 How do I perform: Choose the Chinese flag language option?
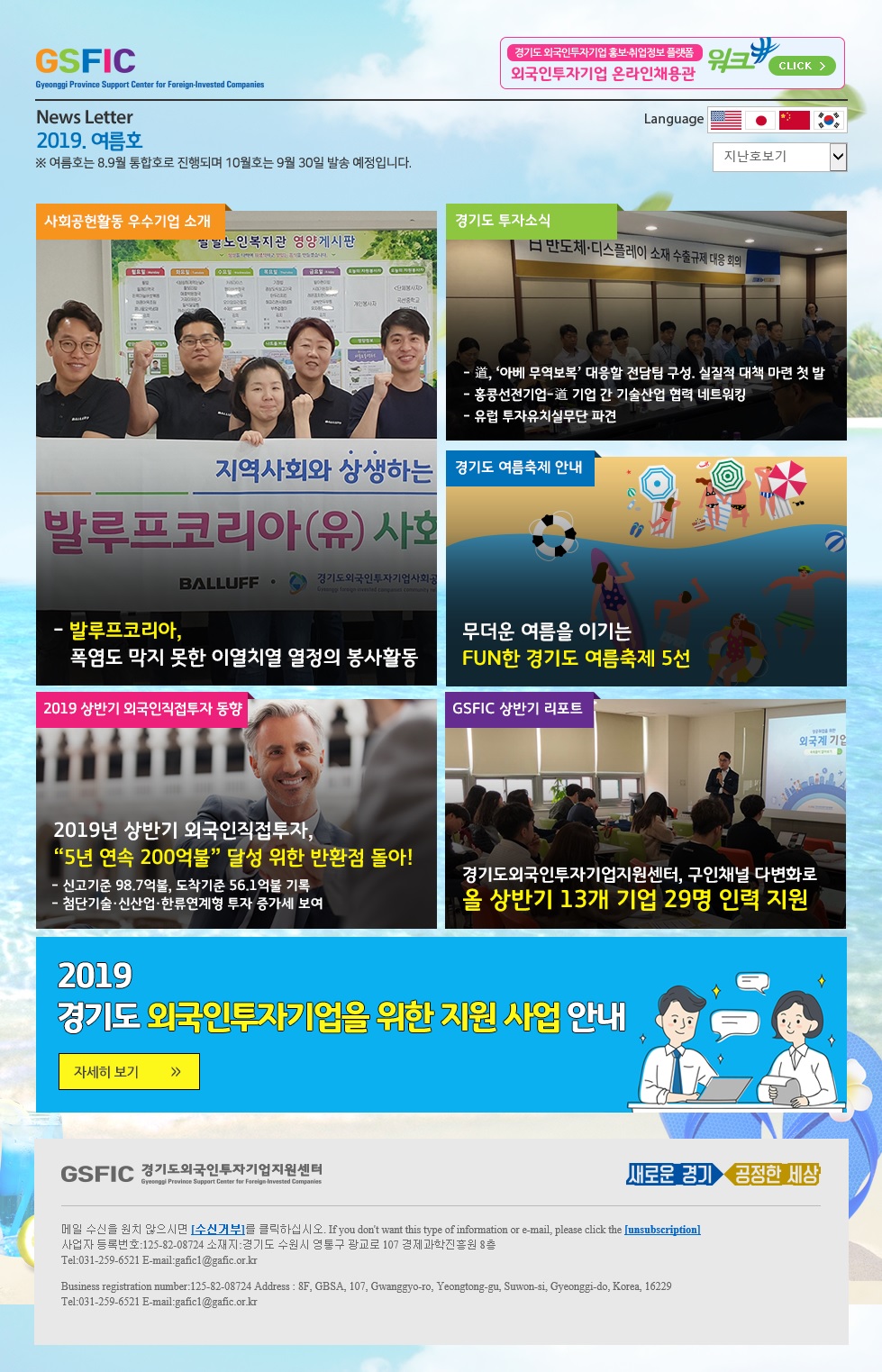pyautogui.click(x=794, y=120)
